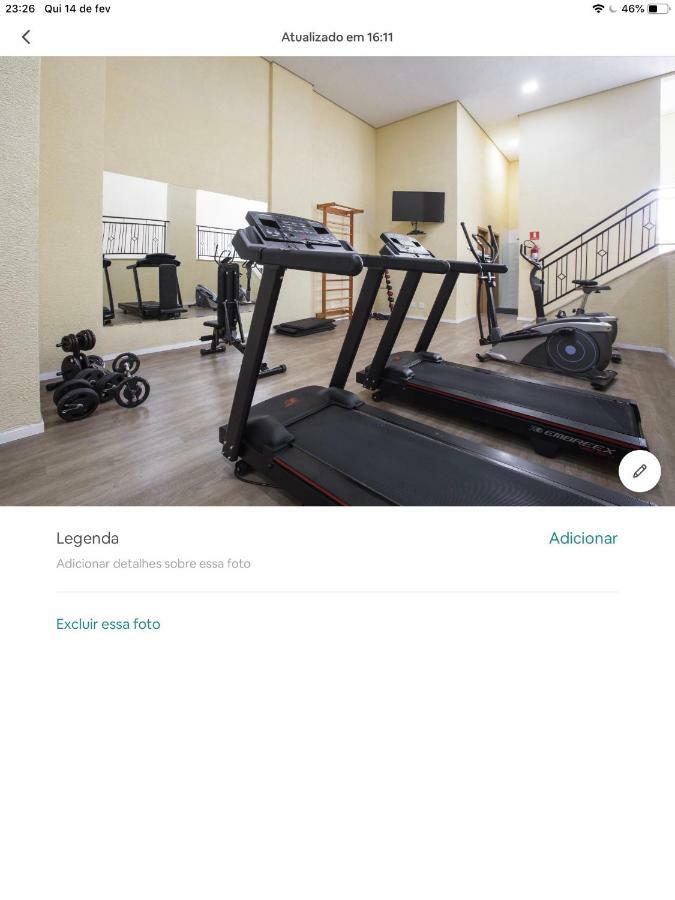Tap the pencil edit button on photo

point(640,471)
